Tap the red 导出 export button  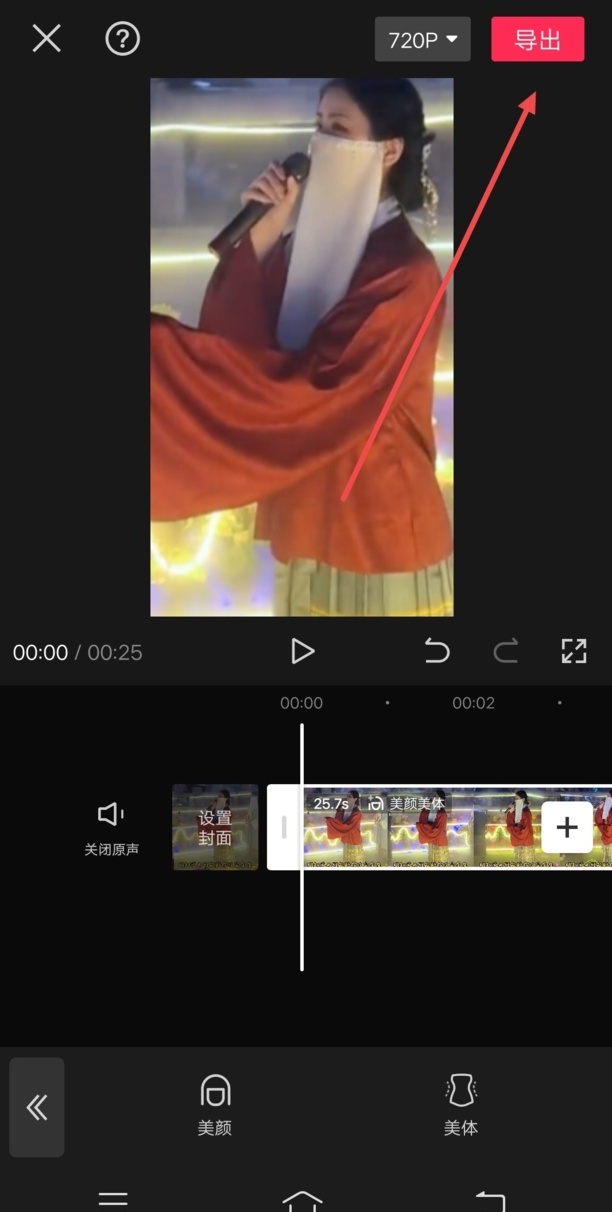pyautogui.click(x=537, y=40)
